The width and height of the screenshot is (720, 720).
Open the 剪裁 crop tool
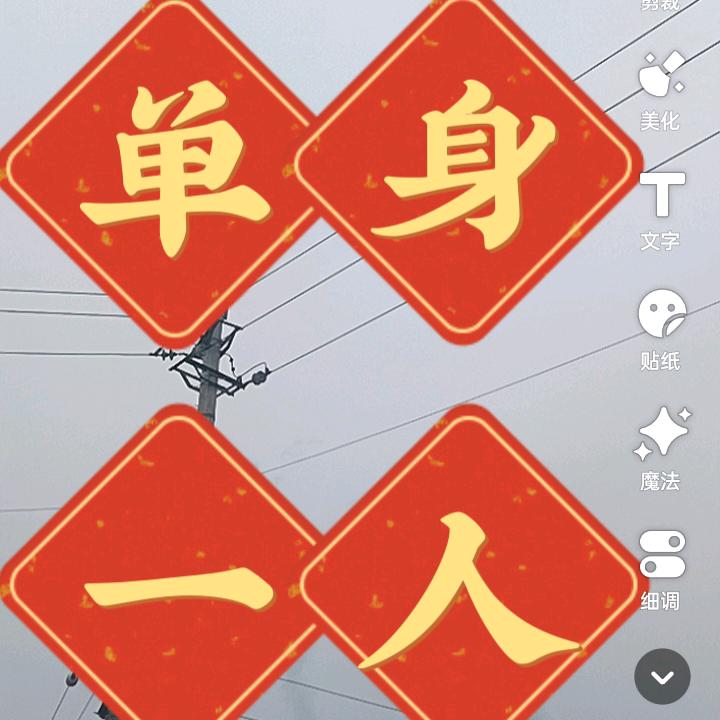[x=662, y=6]
